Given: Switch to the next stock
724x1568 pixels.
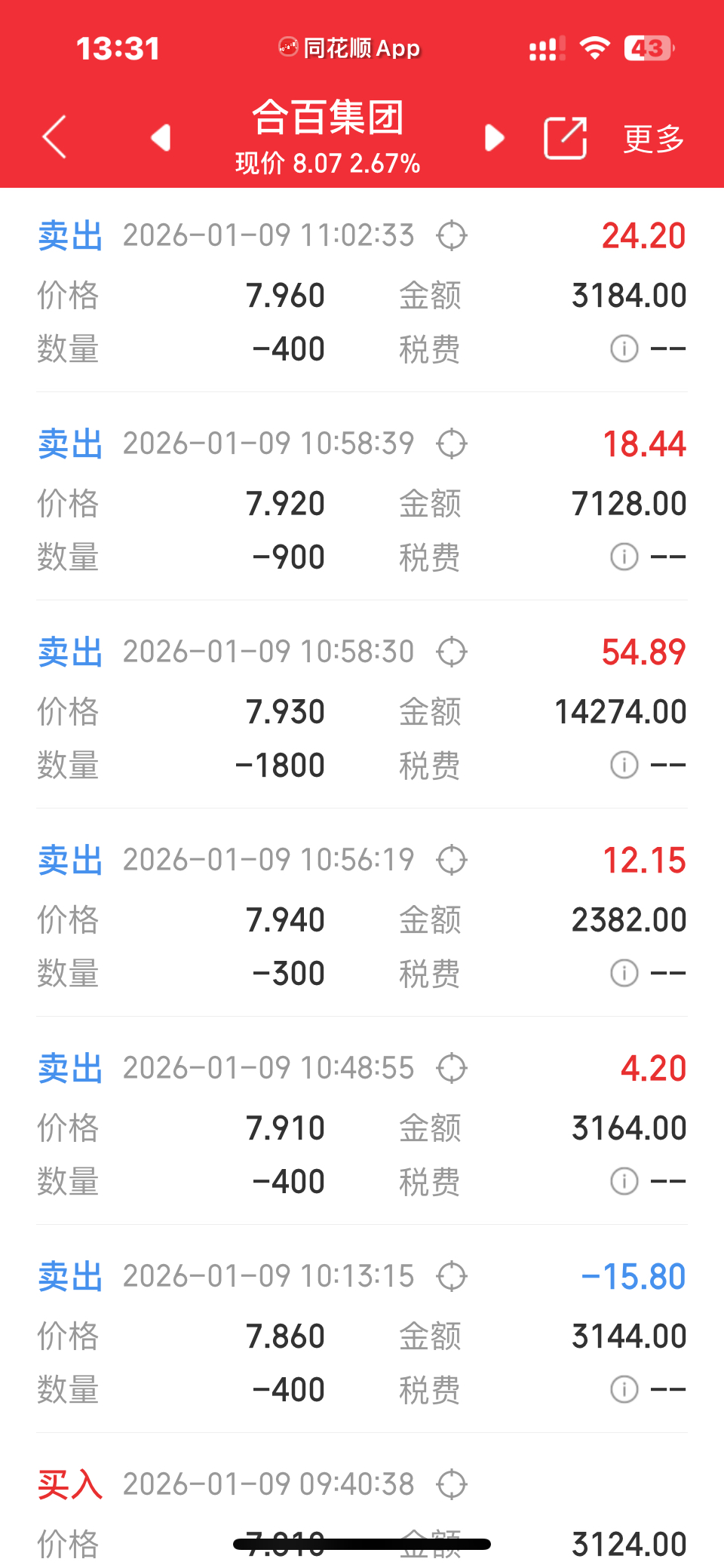Looking at the screenshot, I should click(494, 138).
